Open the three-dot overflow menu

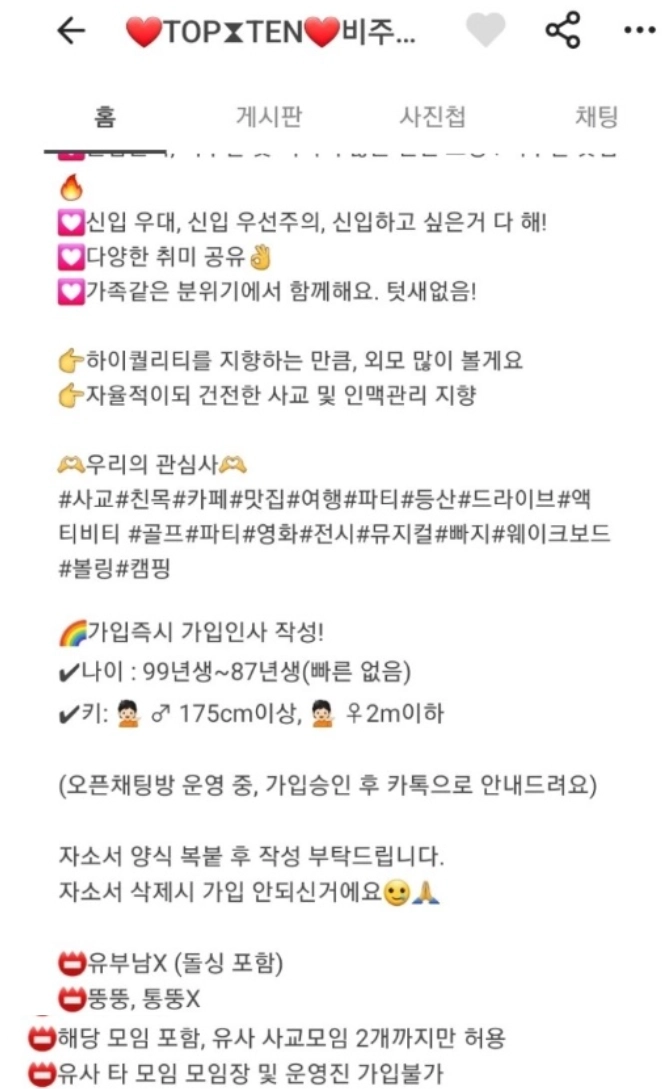[x=638, y=31]
